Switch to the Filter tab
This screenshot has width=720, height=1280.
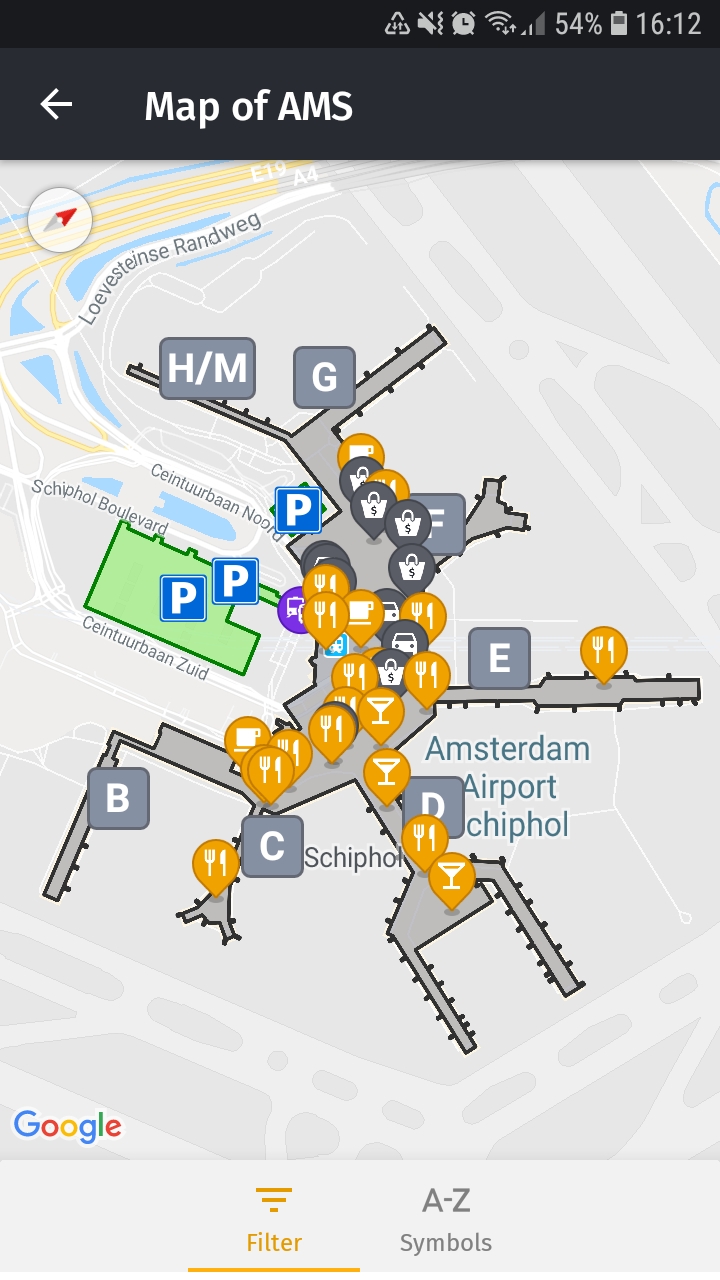(x=274, y=1215)
